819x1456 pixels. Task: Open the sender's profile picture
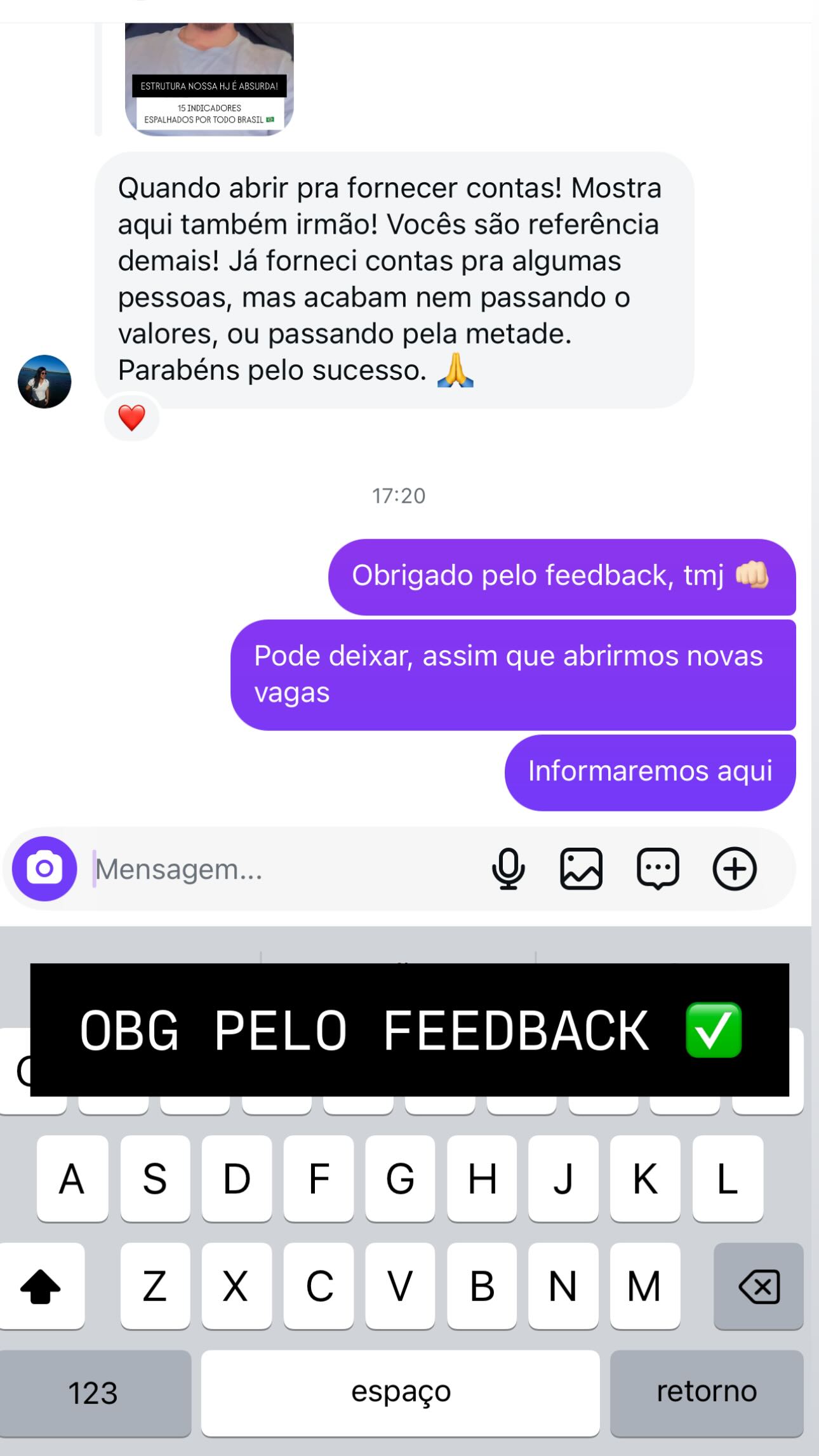coord(44,382)
